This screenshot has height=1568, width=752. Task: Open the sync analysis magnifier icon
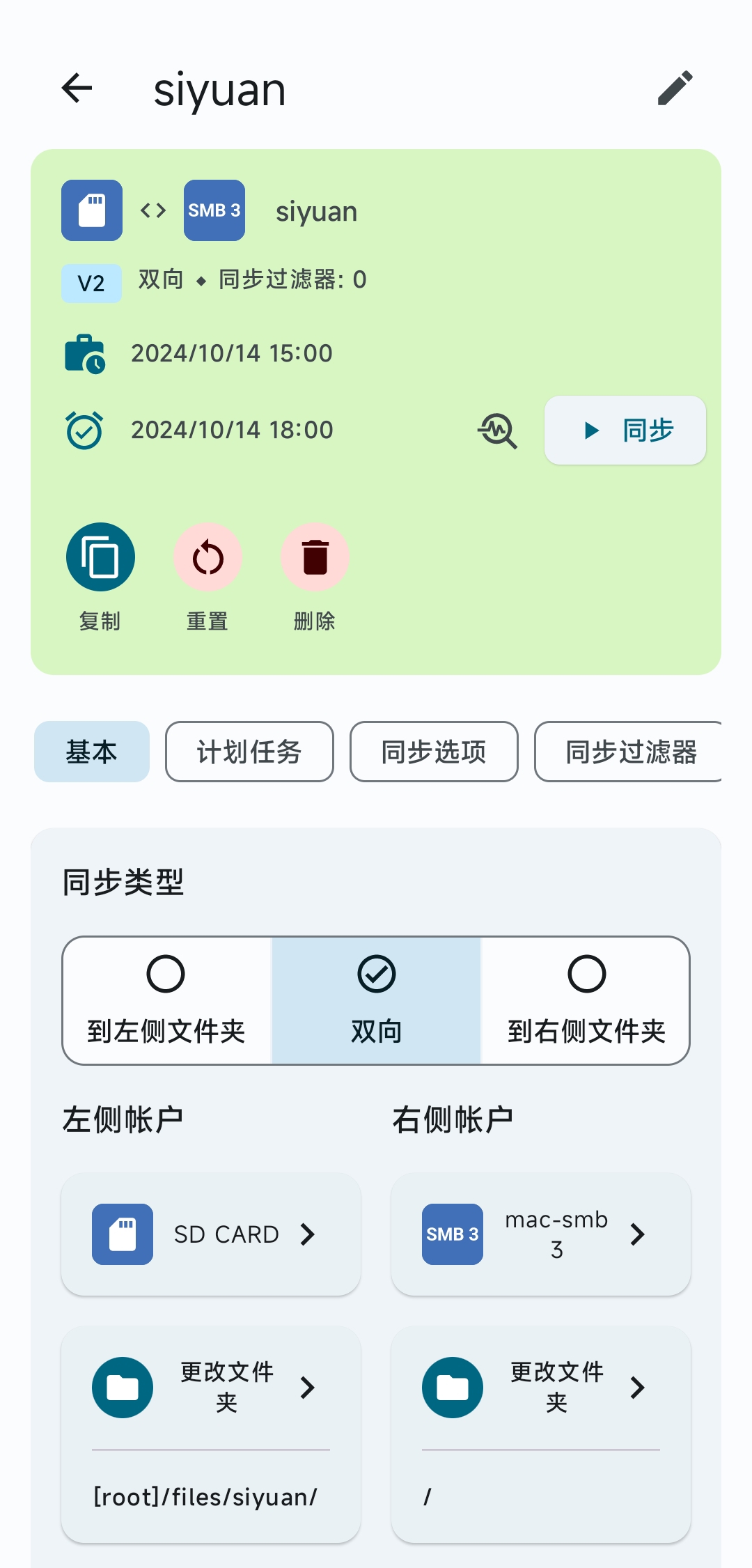coord(497,430)
